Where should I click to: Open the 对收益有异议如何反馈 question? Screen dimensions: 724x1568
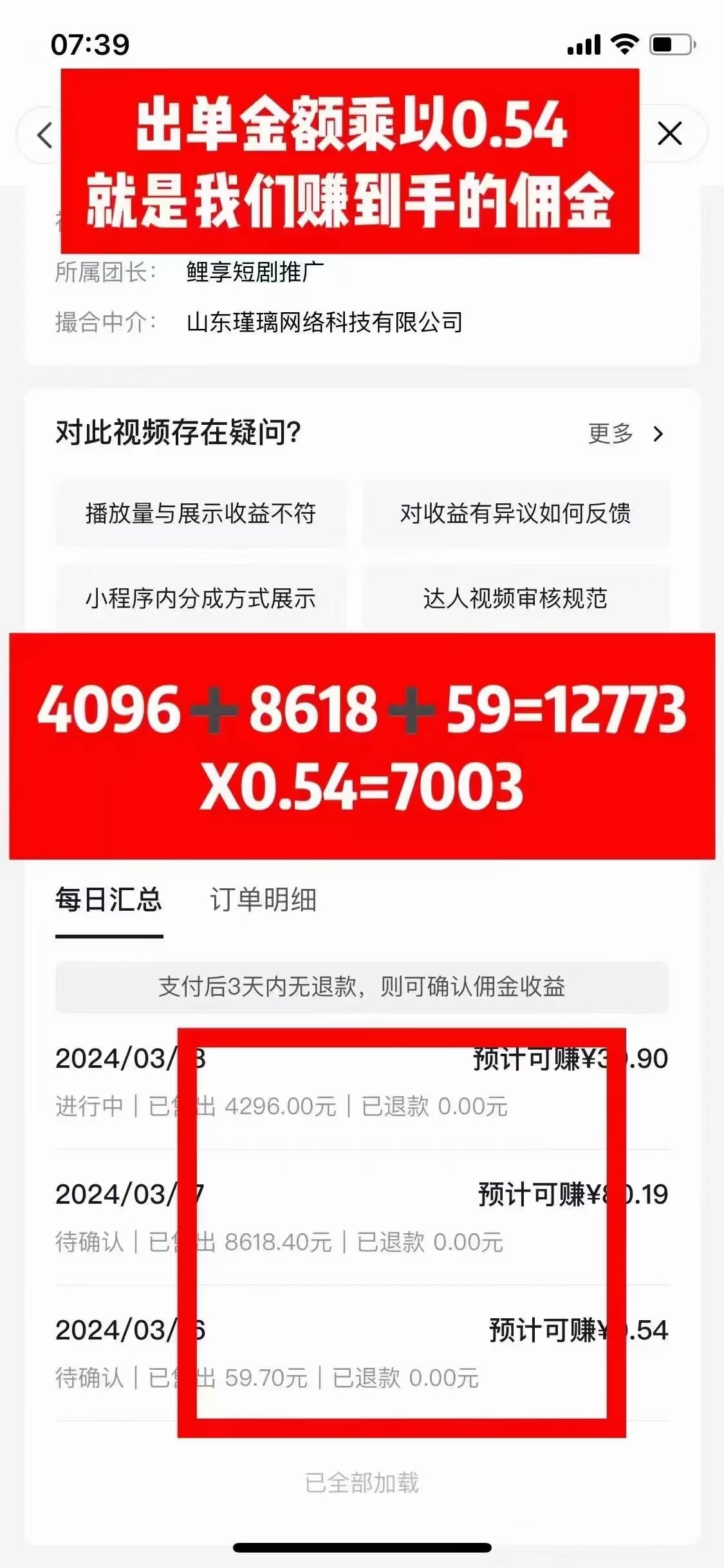click(515, 514)
